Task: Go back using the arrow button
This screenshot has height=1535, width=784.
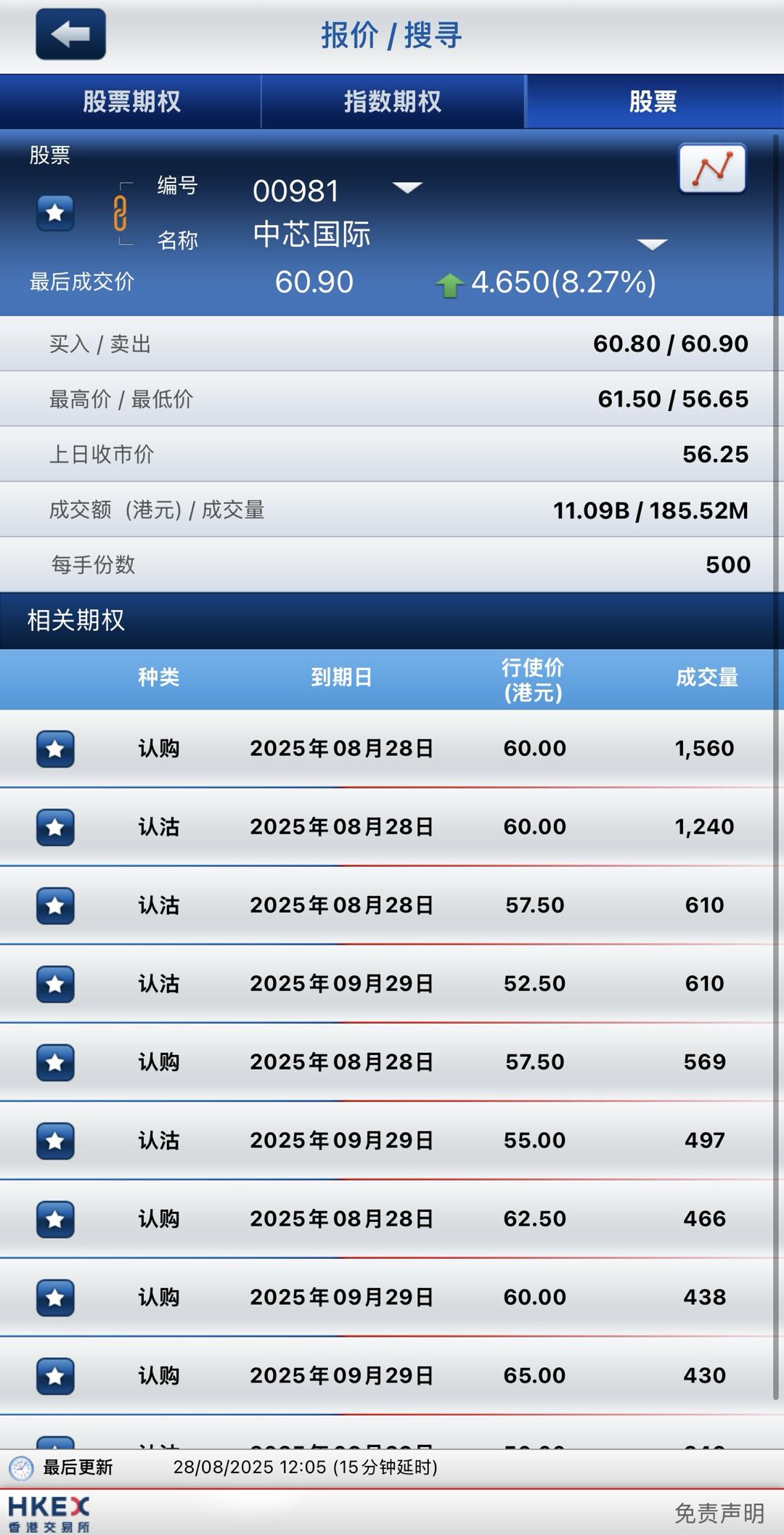Action: [70, 34]
